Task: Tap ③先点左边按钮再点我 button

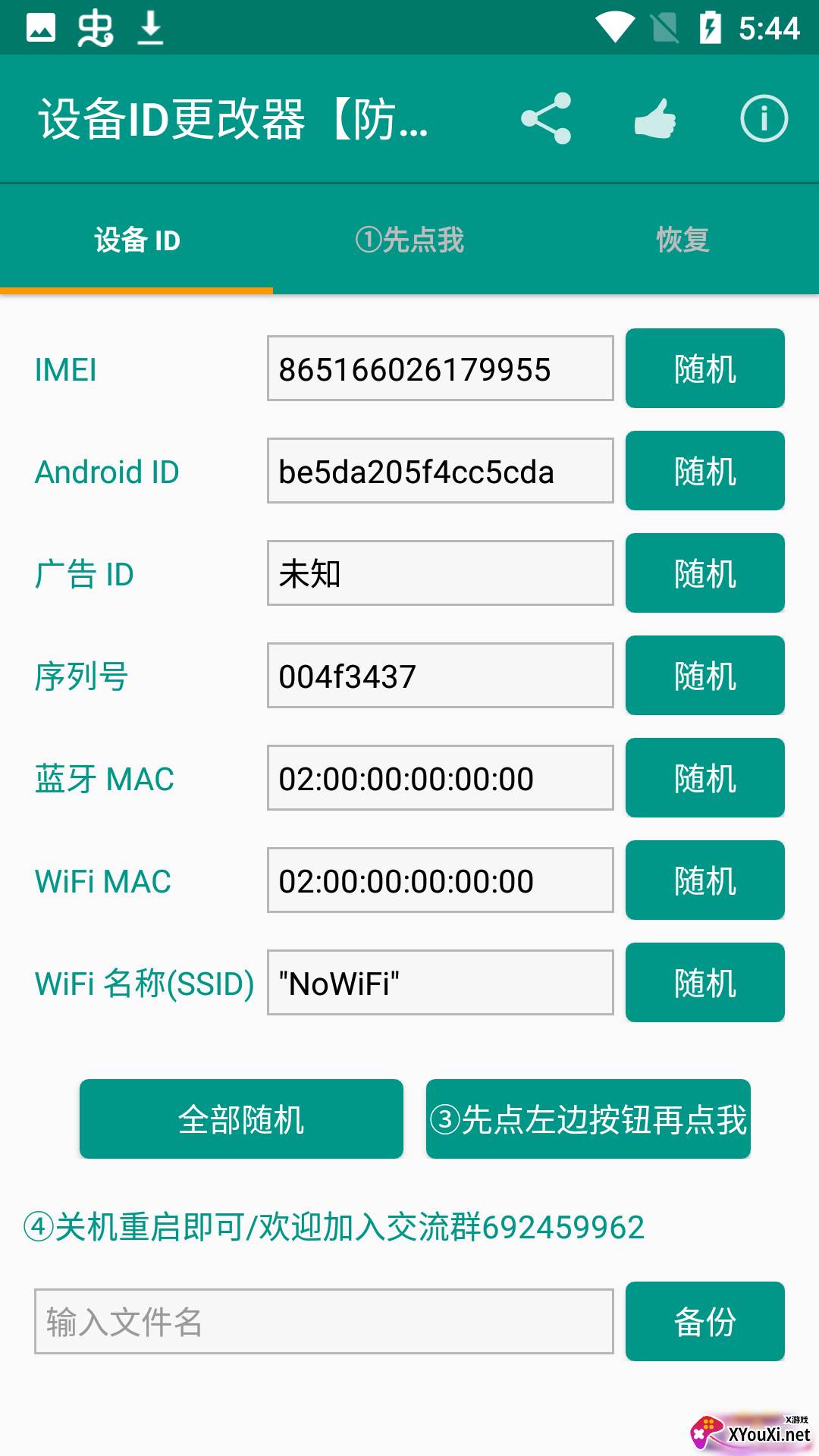Action: pyautogui.click(x=588, y=1119)
